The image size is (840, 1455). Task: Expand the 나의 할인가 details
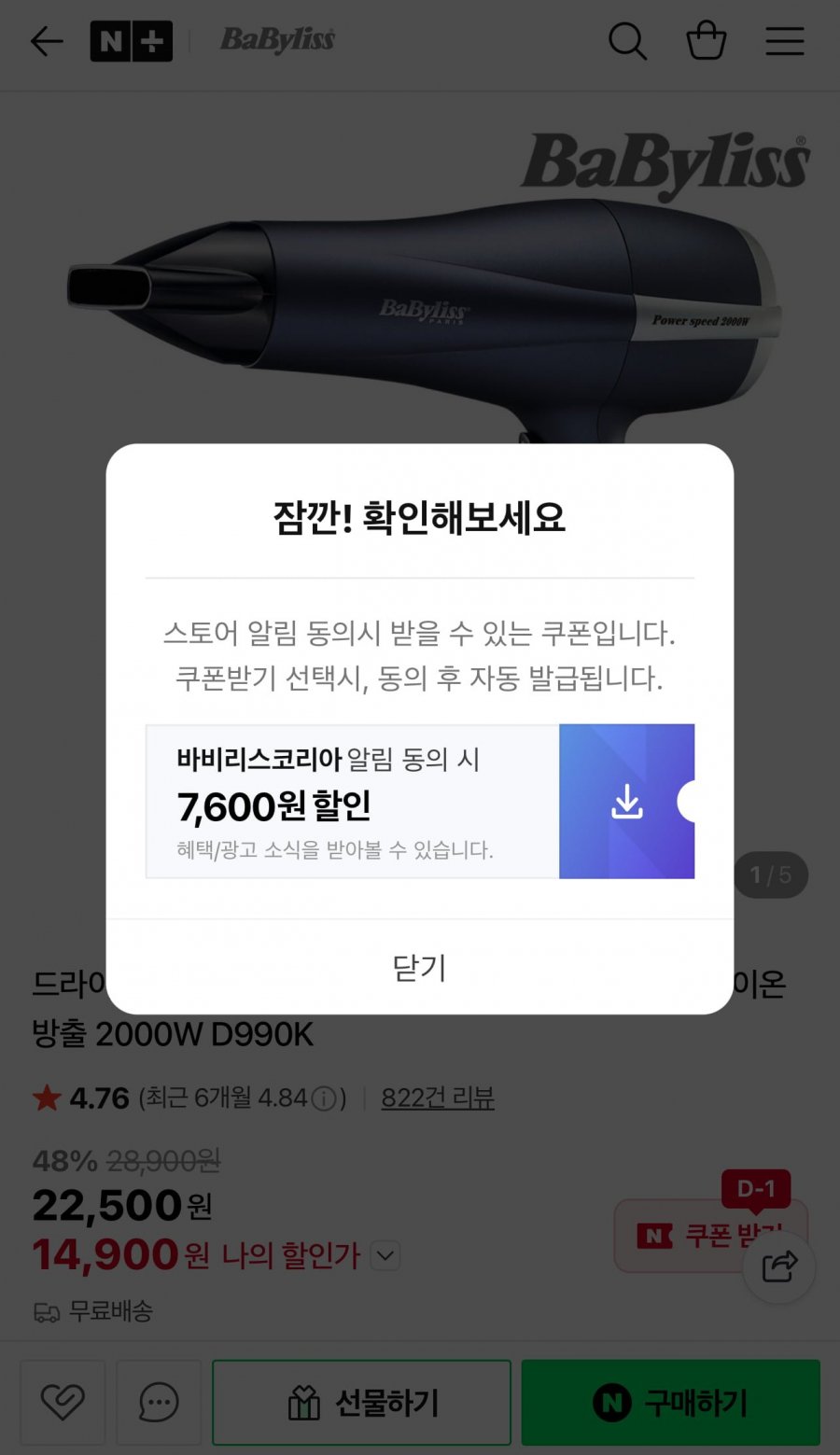[385, 1255]
